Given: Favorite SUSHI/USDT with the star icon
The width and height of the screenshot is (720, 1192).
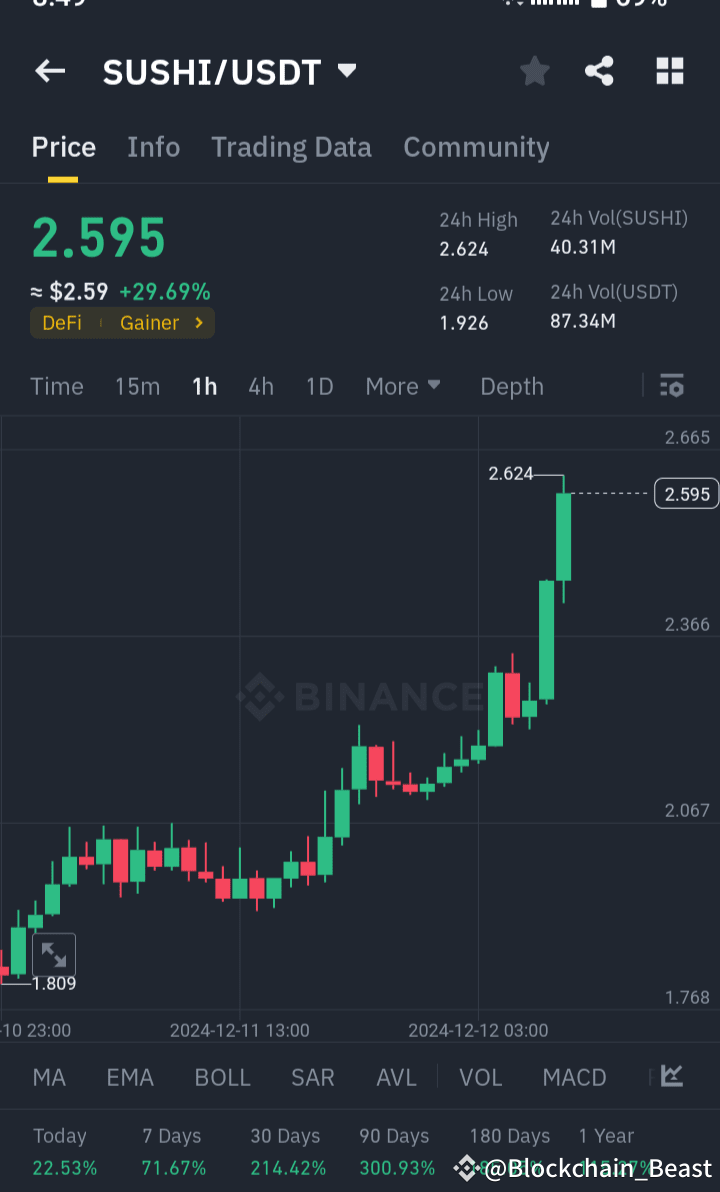Looking at the screenshot, I should point(534,71).
